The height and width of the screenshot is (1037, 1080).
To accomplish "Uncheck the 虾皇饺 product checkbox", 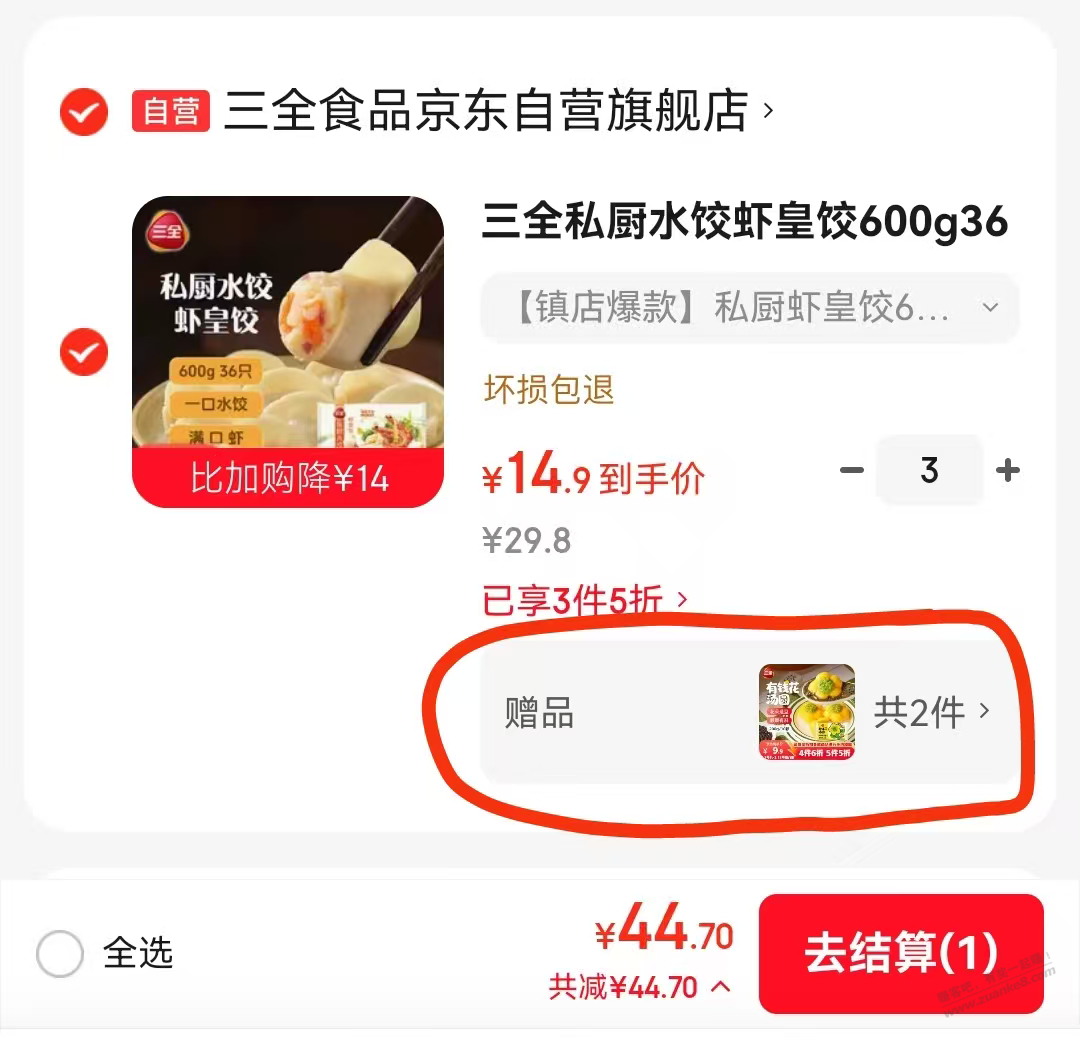I will [x=84, y=352].
